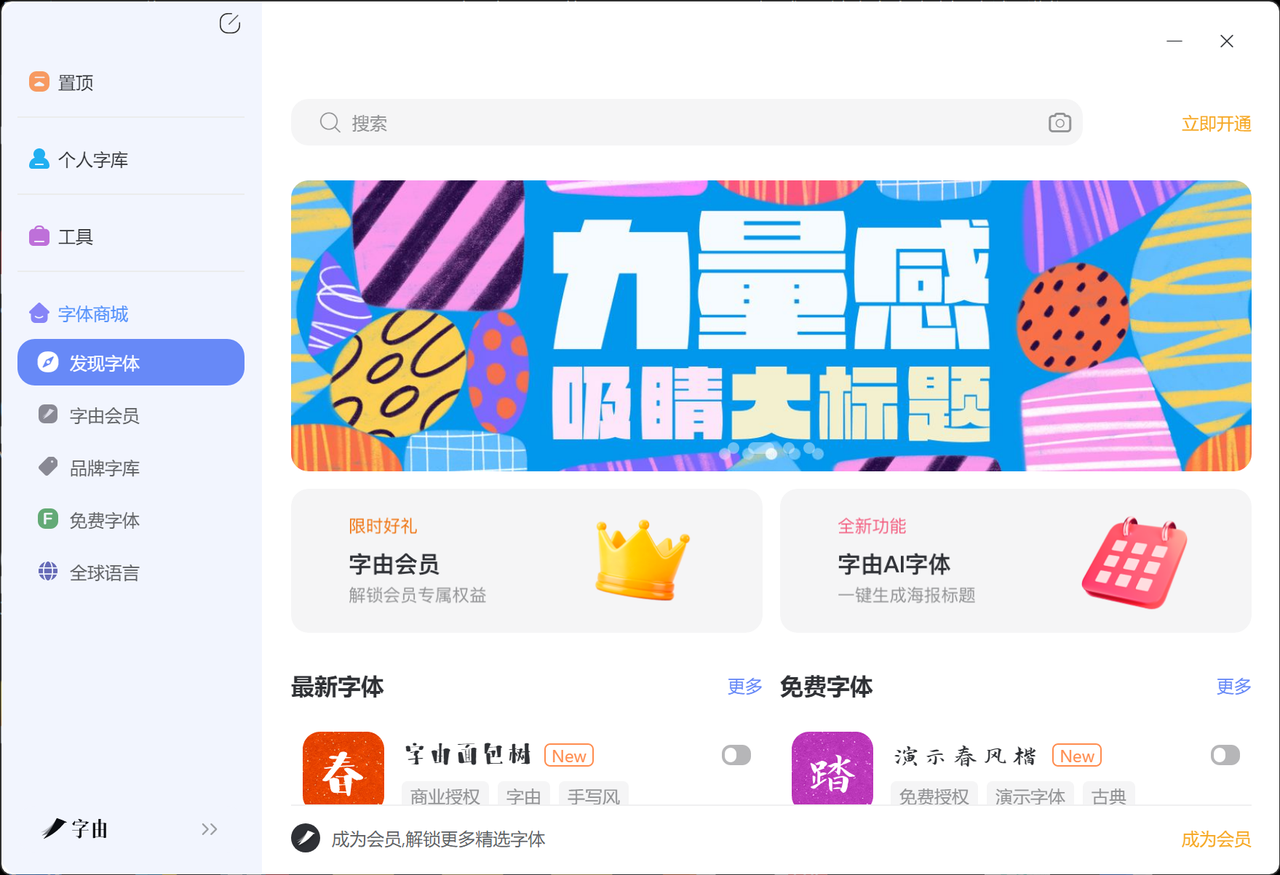Open camera image search icon
Viewport: 1280px width, 875px height.
click(x=1059, y=123)
